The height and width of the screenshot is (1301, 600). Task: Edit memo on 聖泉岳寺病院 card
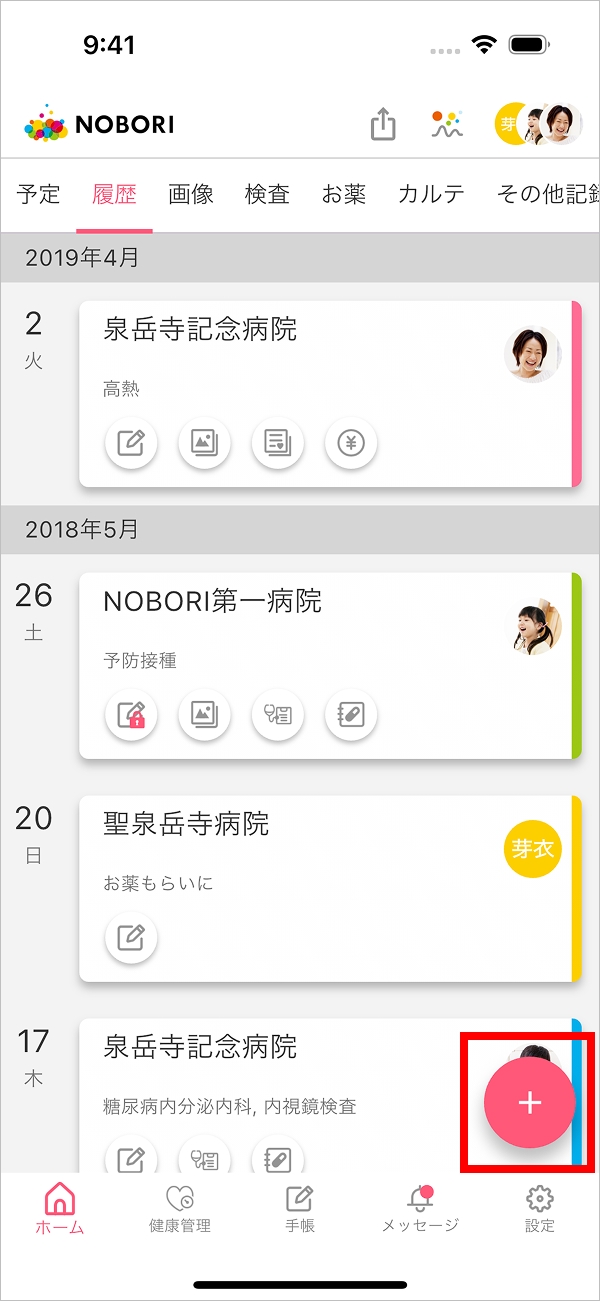[131, 938]
